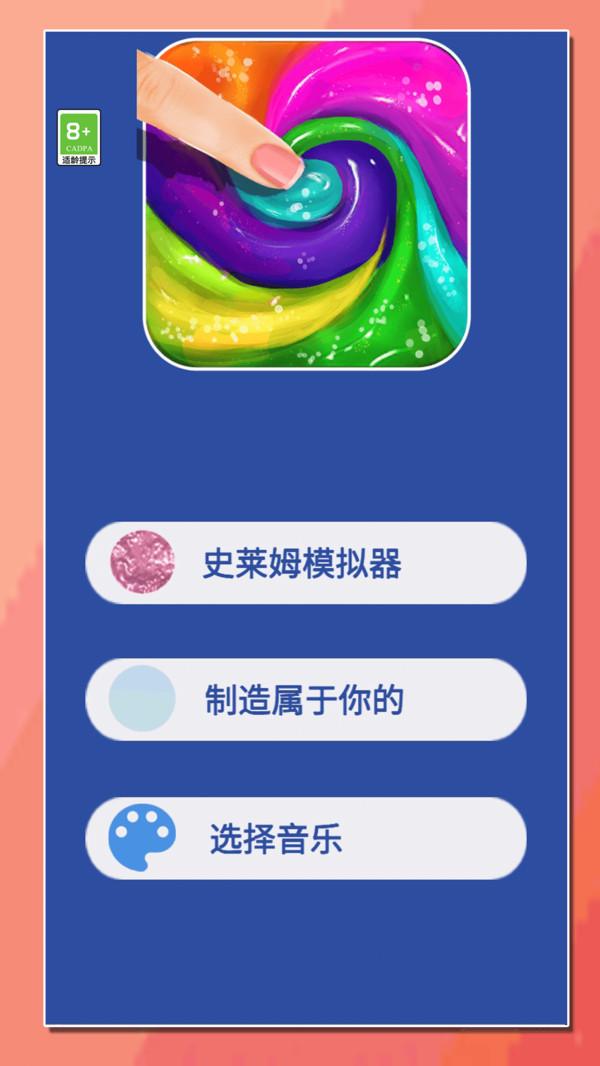The image size is (600, 1066).
Task: Open the 选择音乐 music selection
Action: pos(305,838)
